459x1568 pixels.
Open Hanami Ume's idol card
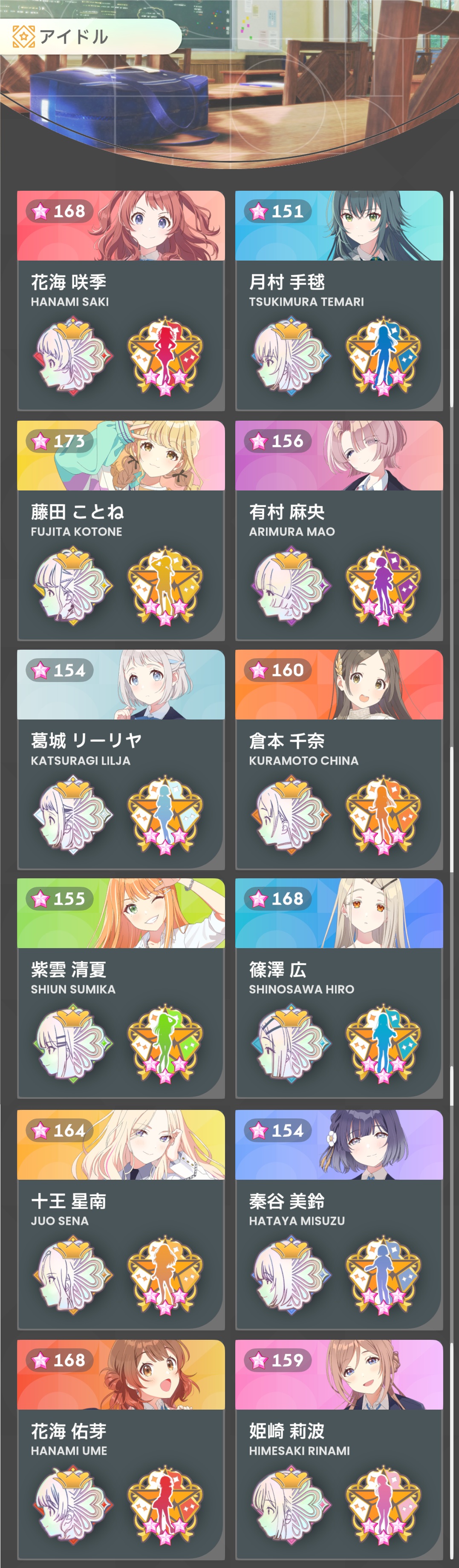click(121, 1449)
